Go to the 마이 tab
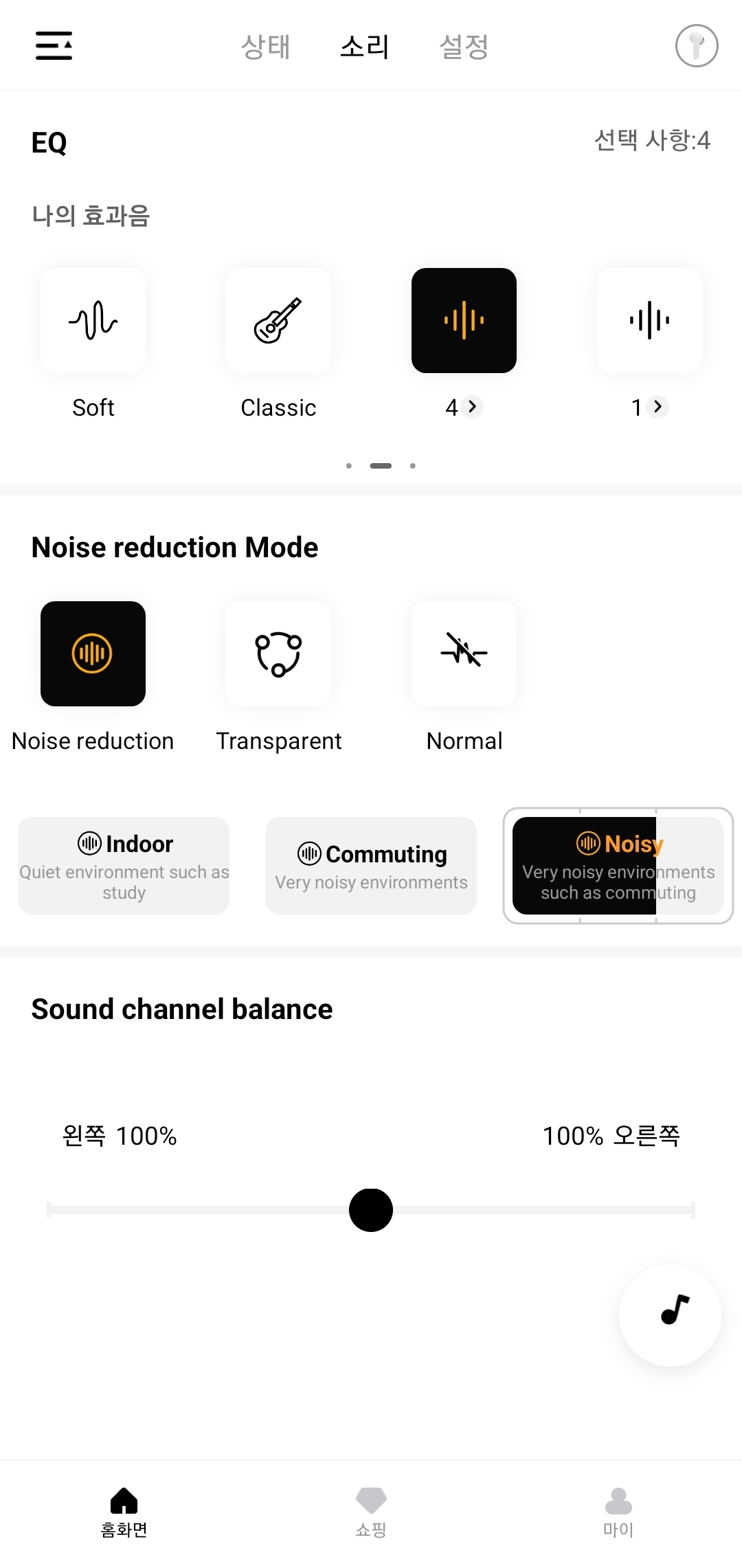Image resolution: width=742 pixels, height=1568 pixels. pos(618,1512)
